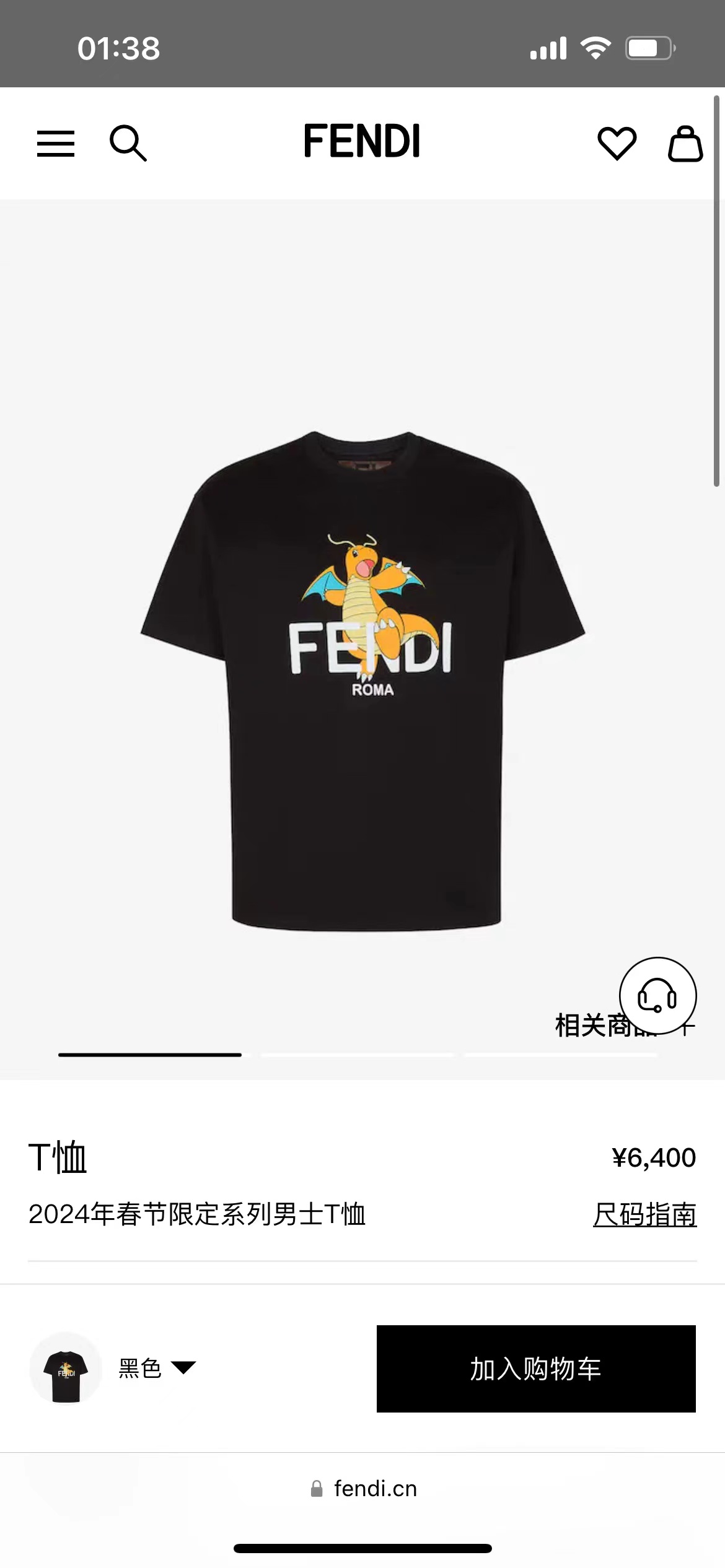This screenshot has height=1568, width=725.
Task: Jump to the second product image indicator
Action: click(x=357, y=1055)
